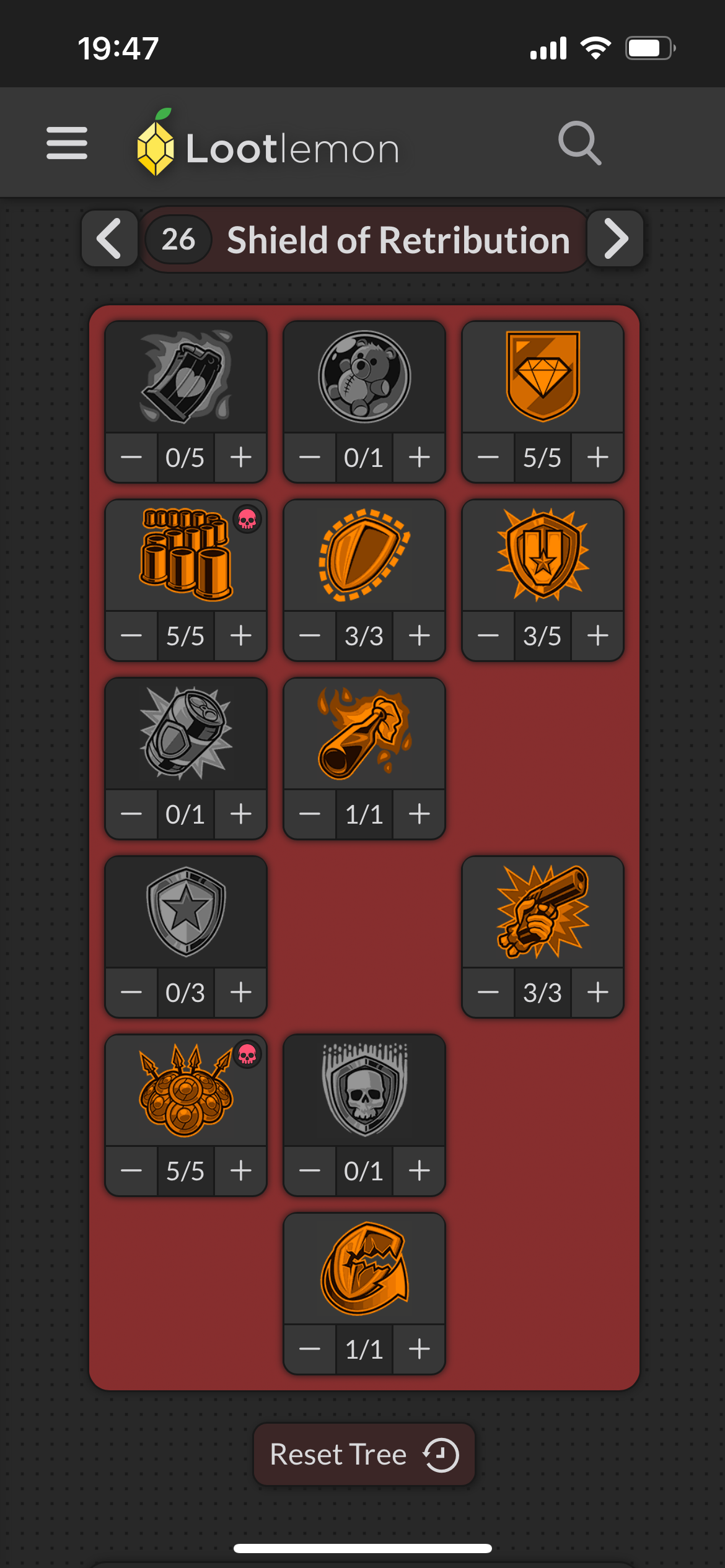The width and height of the screenshot is (725, 1568).
Task: Reset the skill tree
Action: pos(364,1454)
